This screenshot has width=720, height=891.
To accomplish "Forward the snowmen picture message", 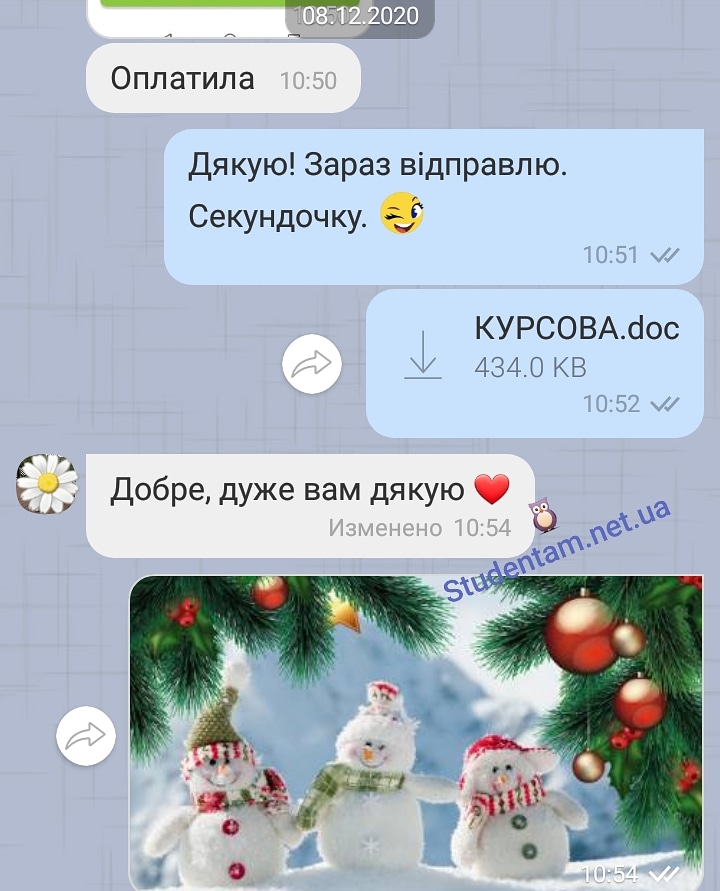I will 85,738.
